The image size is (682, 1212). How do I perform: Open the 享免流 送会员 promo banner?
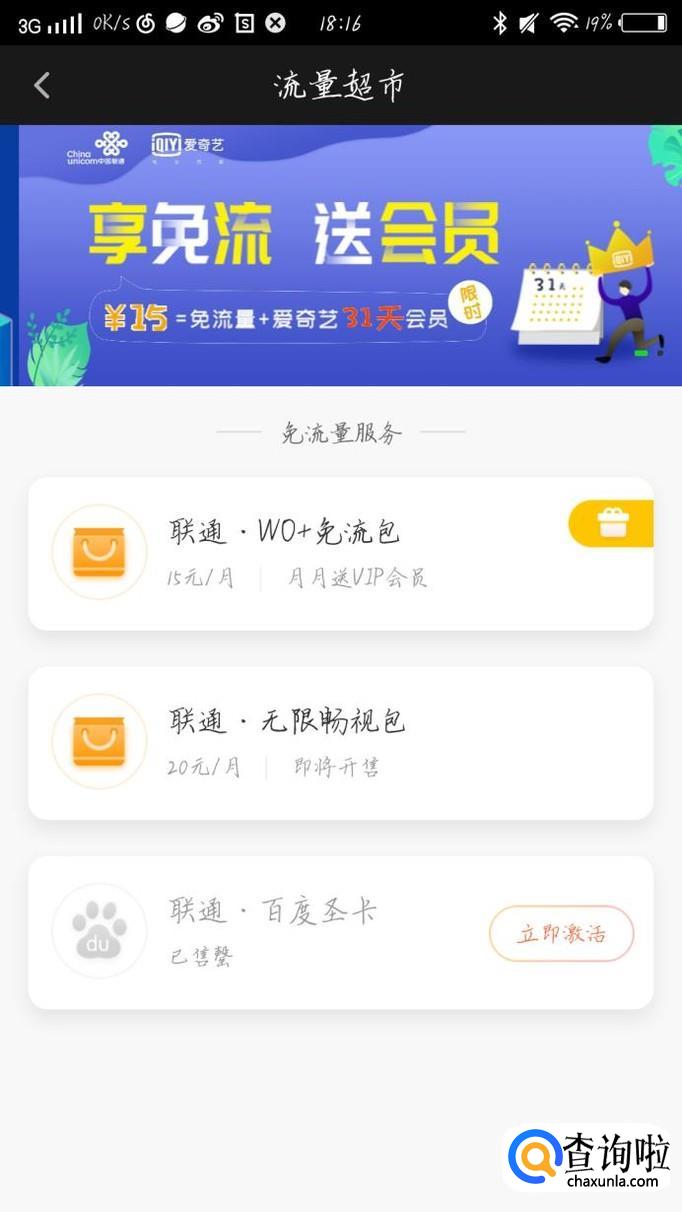click(x=340, y=255)
